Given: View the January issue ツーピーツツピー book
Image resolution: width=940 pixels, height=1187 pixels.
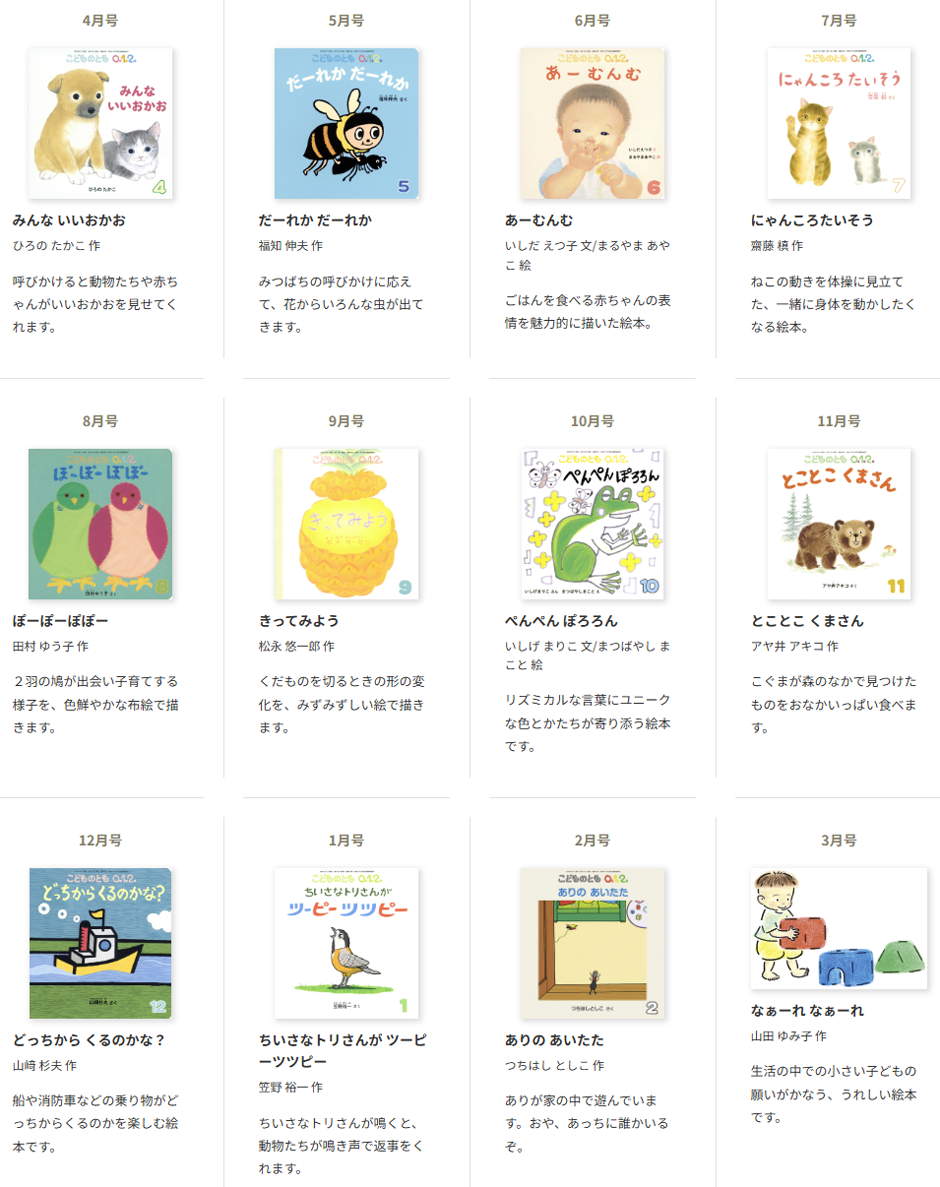Looking at the screenshot, I should click(x=346, y=943).
